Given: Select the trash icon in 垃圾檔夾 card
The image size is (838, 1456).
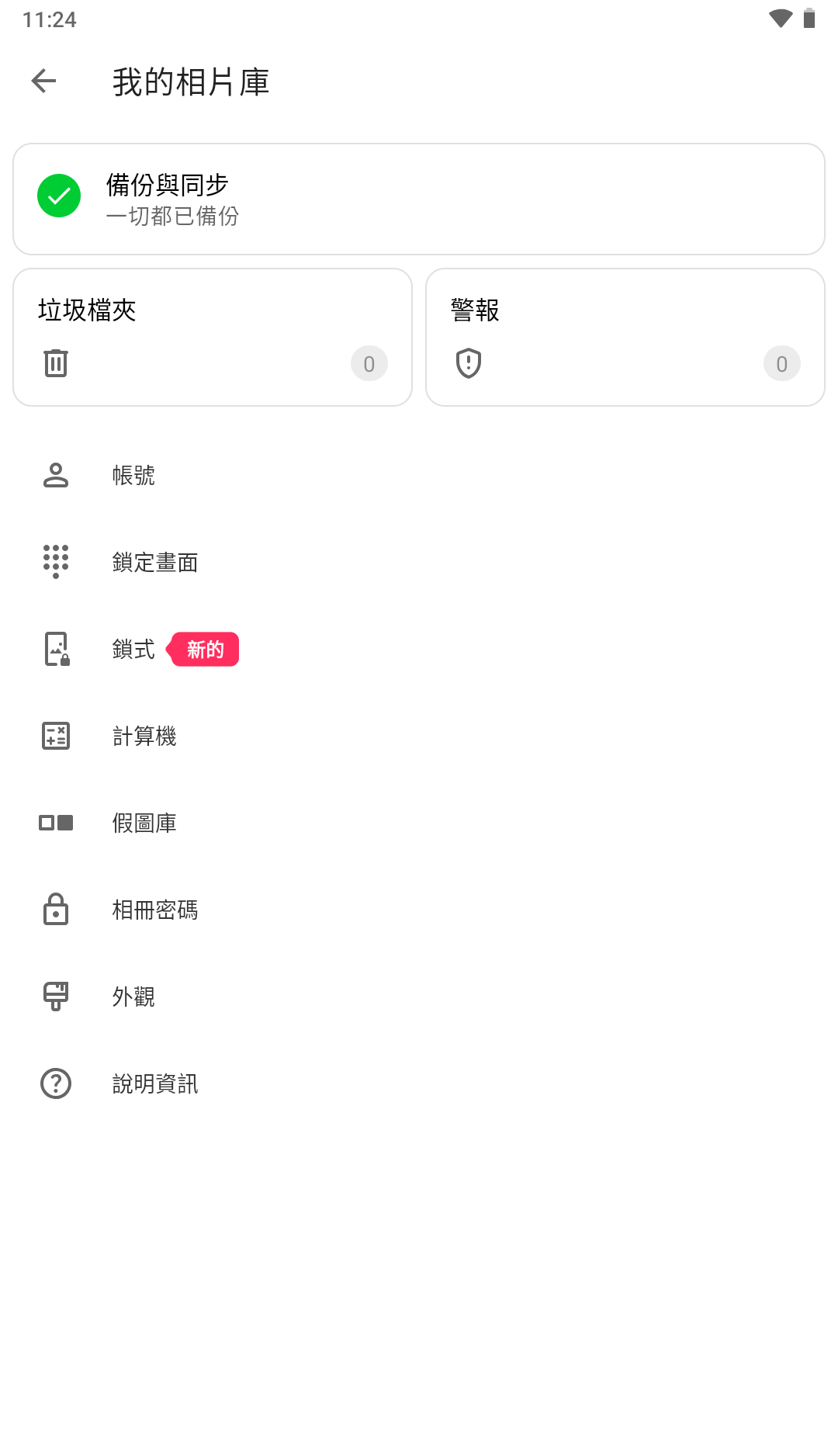Looking at the screenshot, I should click(54, 362).
